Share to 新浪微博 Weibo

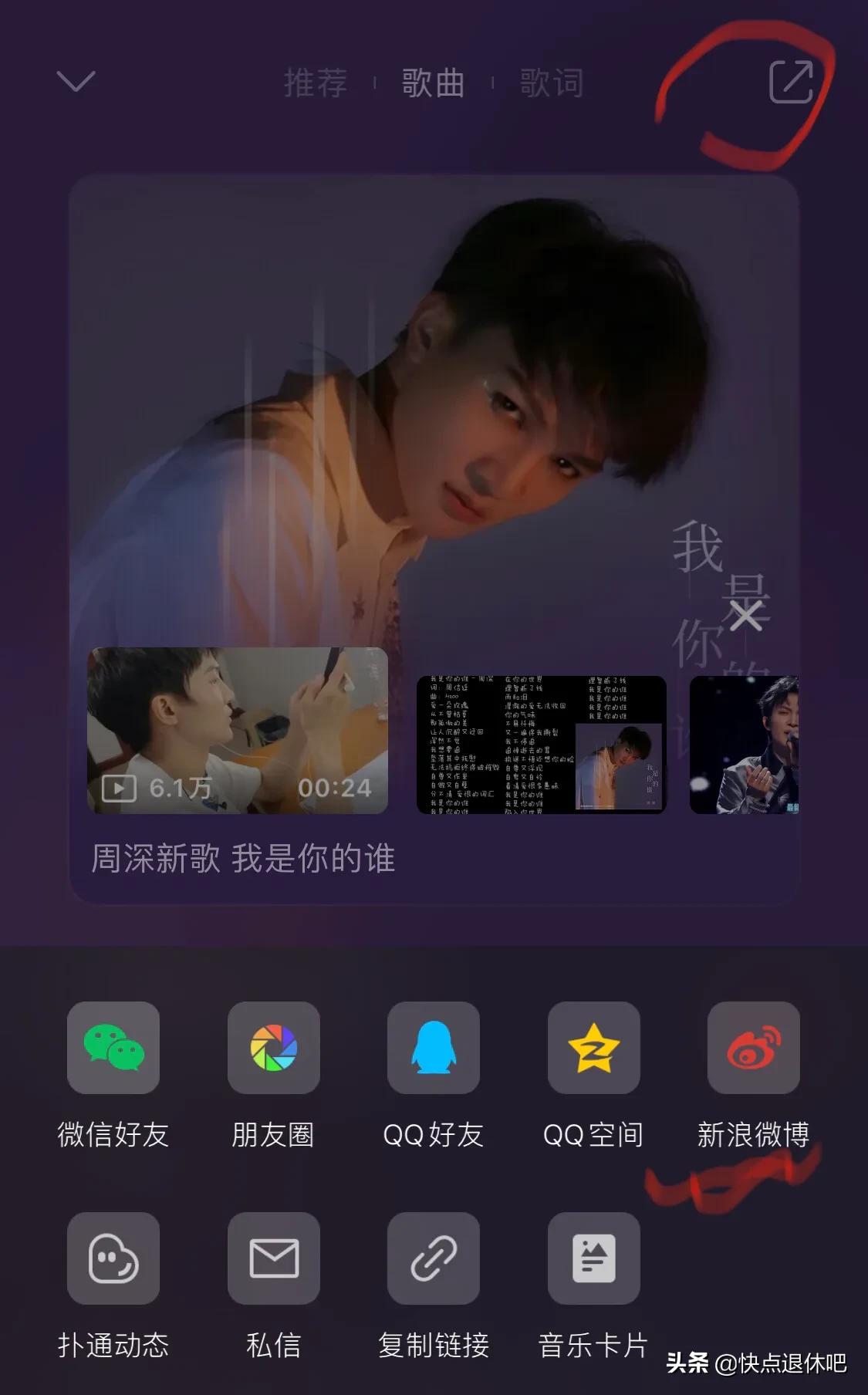(x=754, y=1049)
